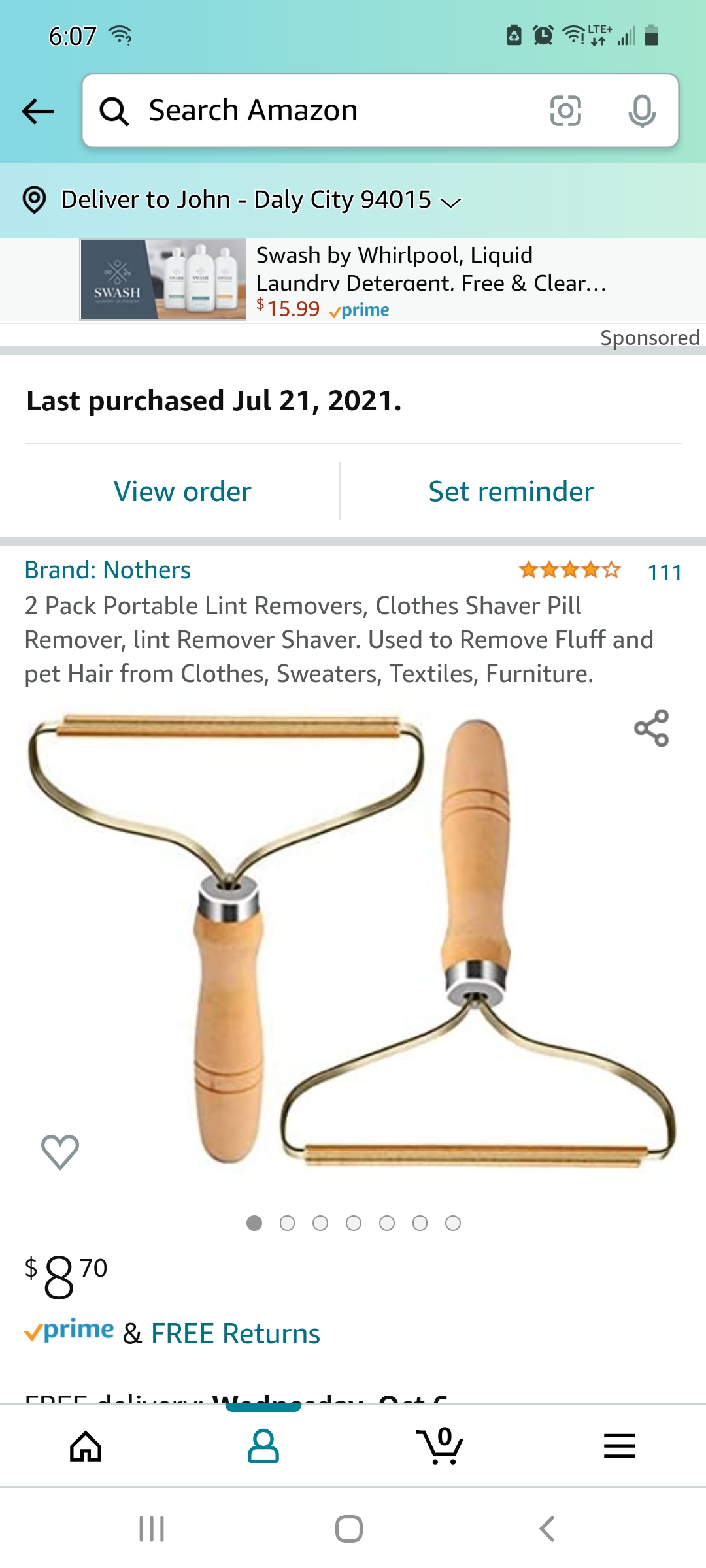Open the lint remover product image
The height and width of the screenshot is (1568, 706).
[x=353, y=941]
